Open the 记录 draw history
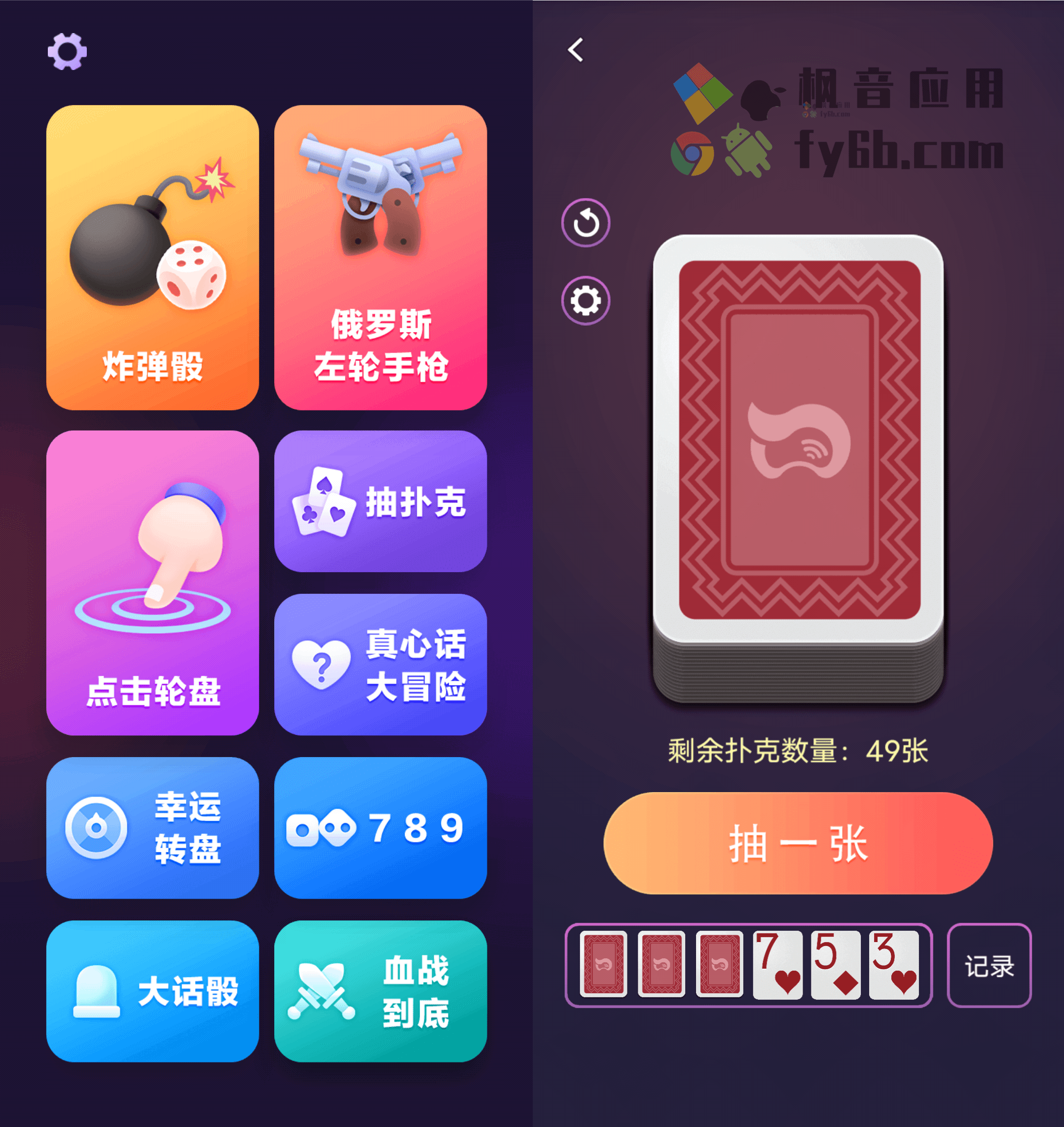This screenshot has width=1064, height=1127. pos(989,965)
